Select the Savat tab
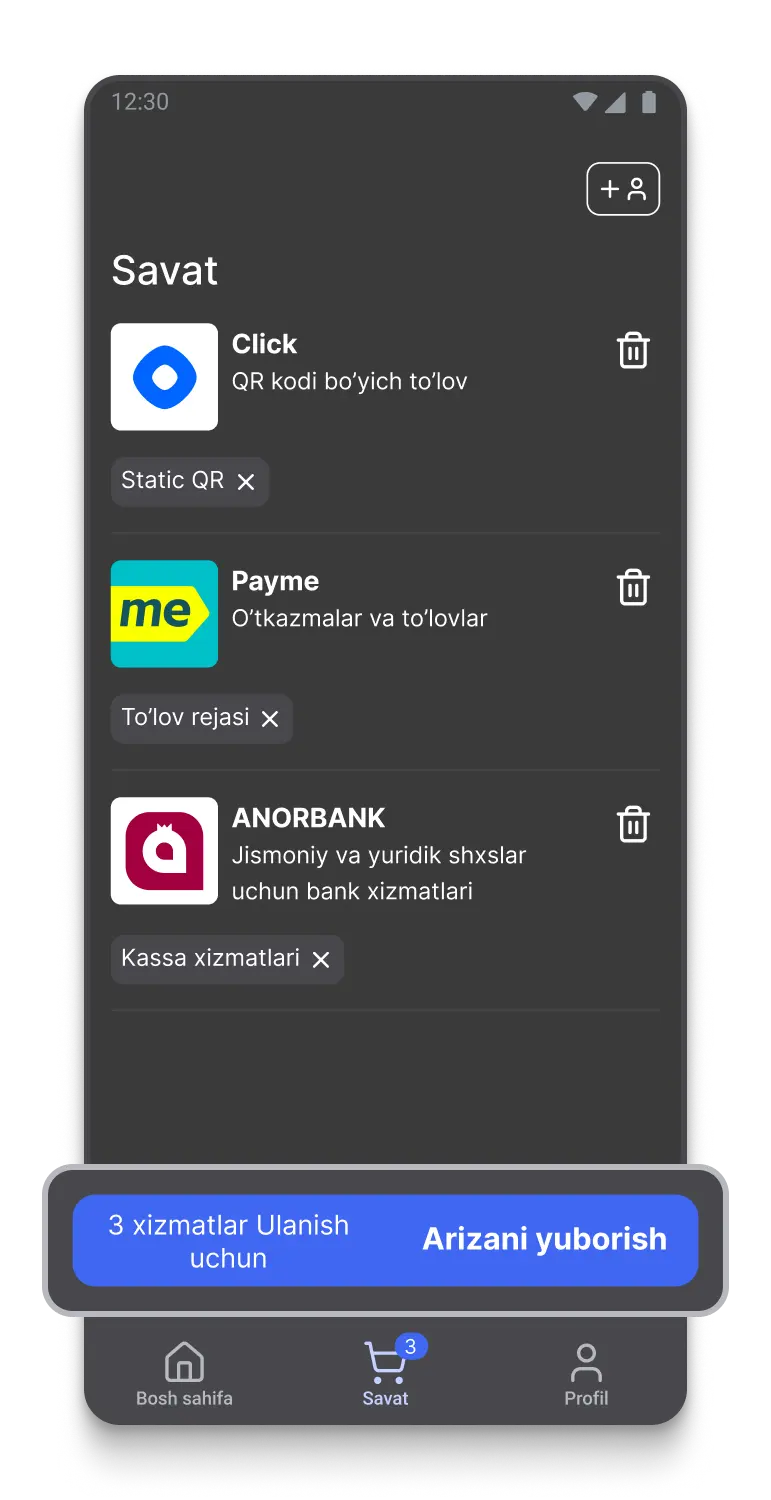This screenshot has height=1500, width=771. (386, 1375)
